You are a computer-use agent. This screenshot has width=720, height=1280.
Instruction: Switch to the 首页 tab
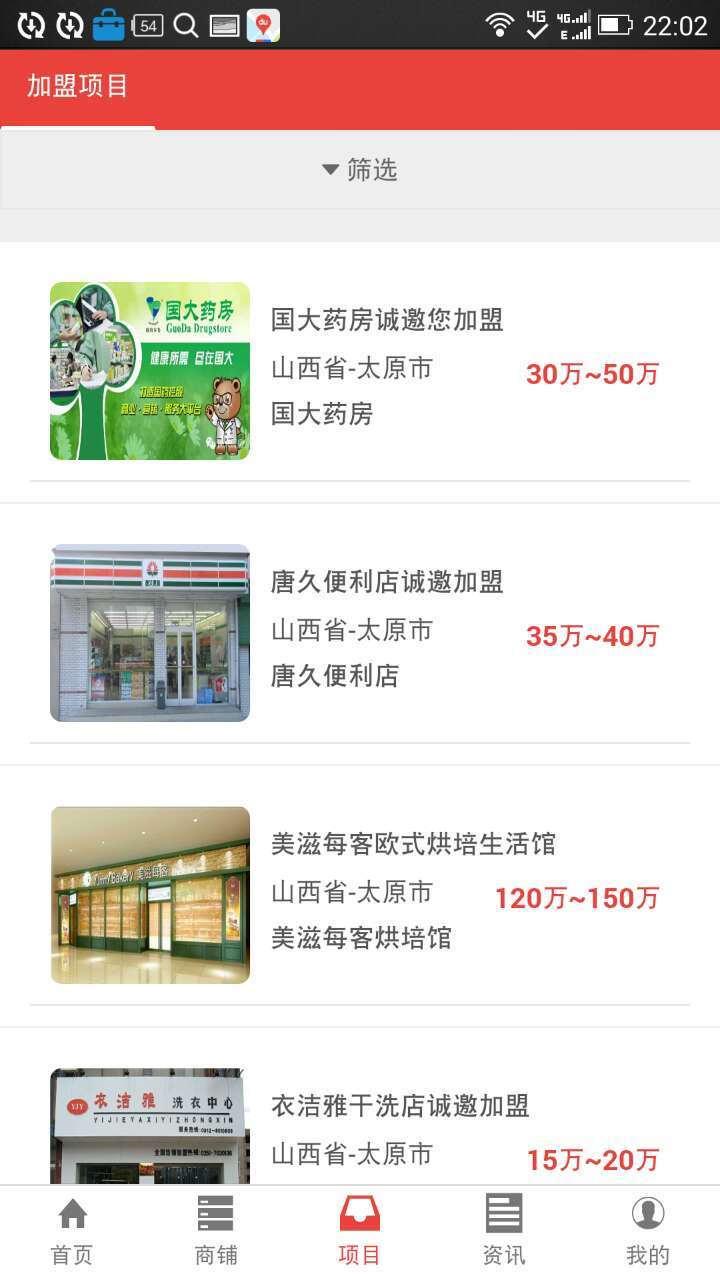point(72,1232)
